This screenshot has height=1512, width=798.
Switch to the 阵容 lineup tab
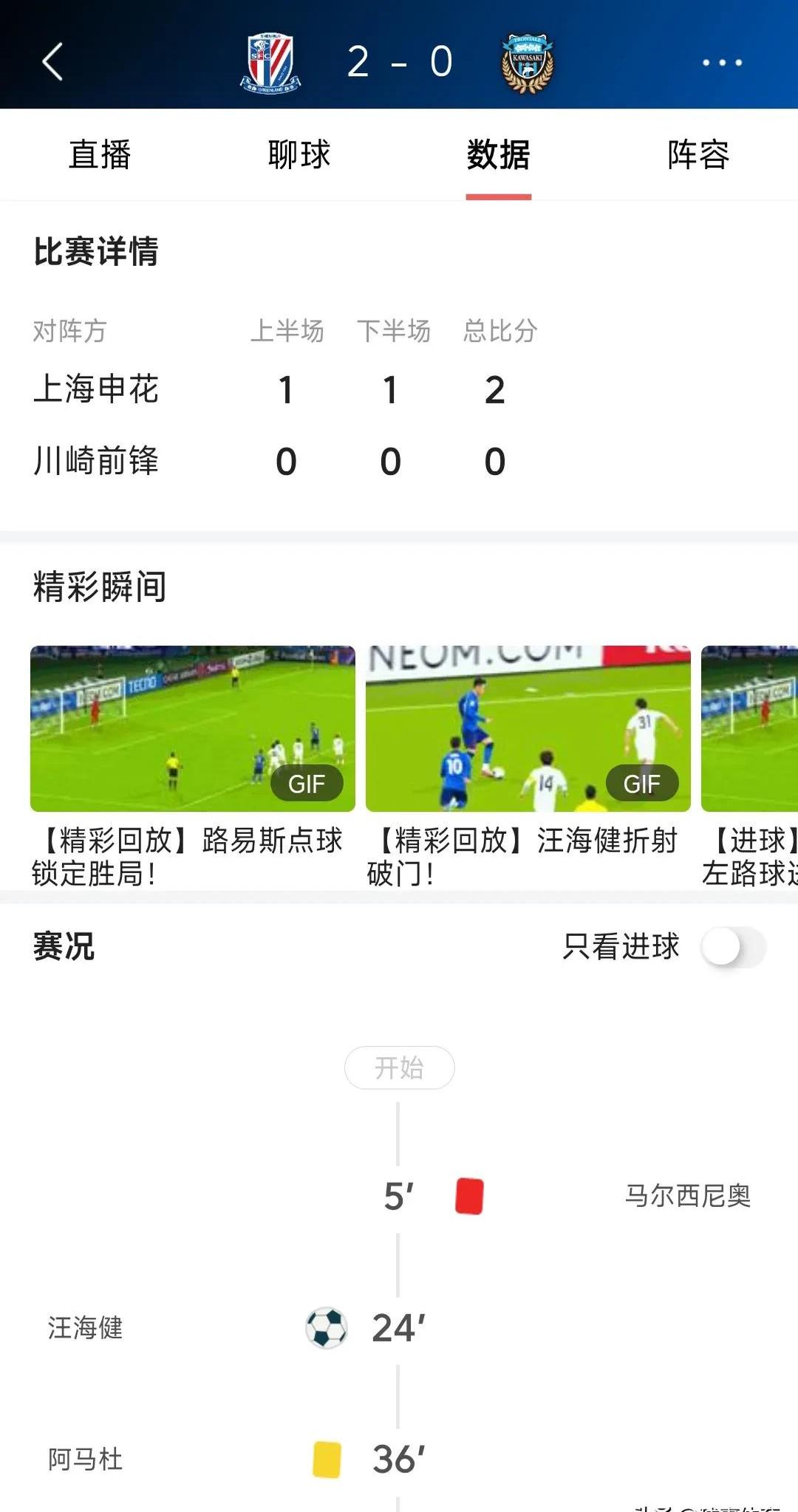click(698, 154)
